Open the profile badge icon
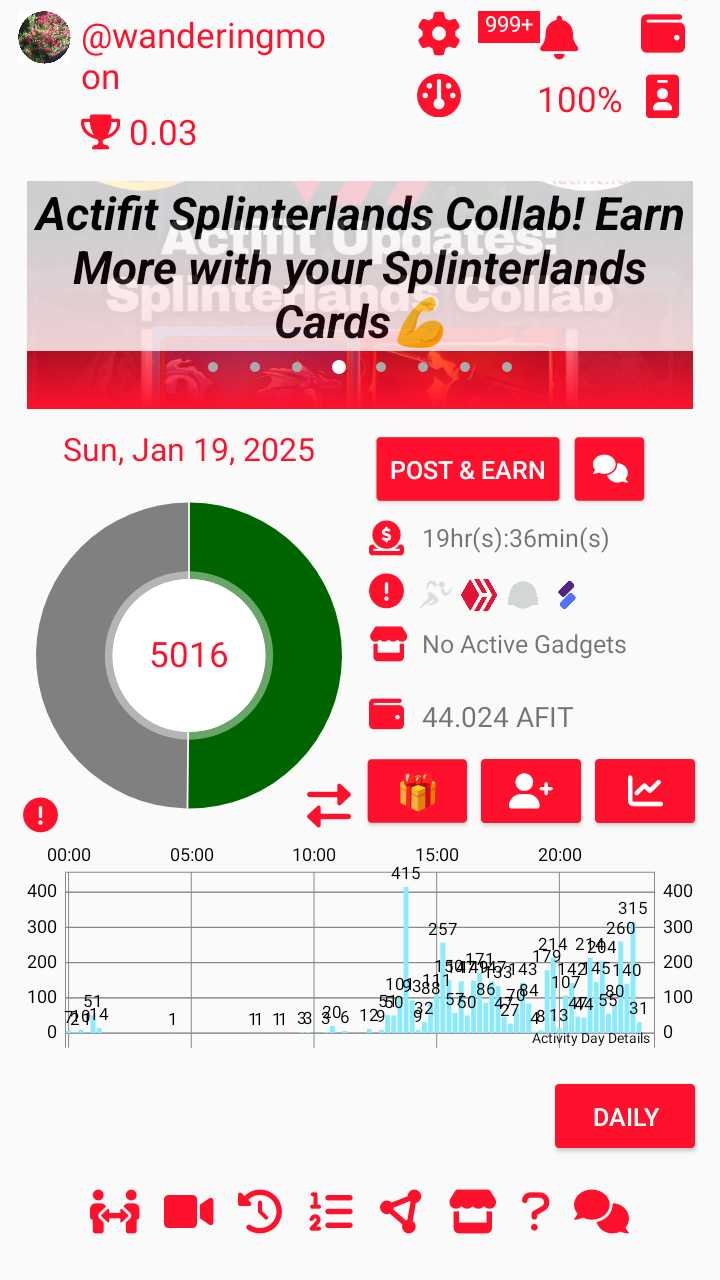 tap(662, 97)
